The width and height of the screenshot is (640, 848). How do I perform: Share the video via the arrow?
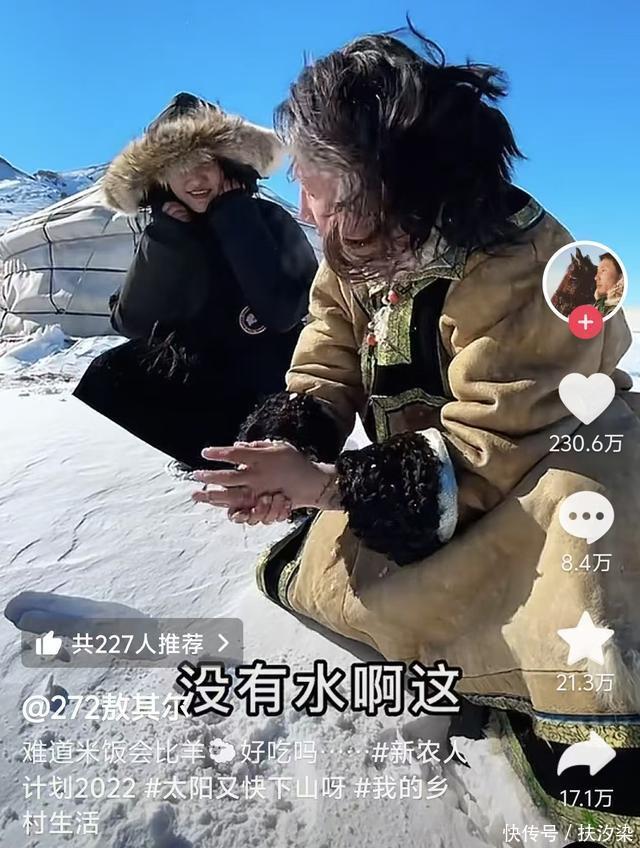tap(586, 755)
